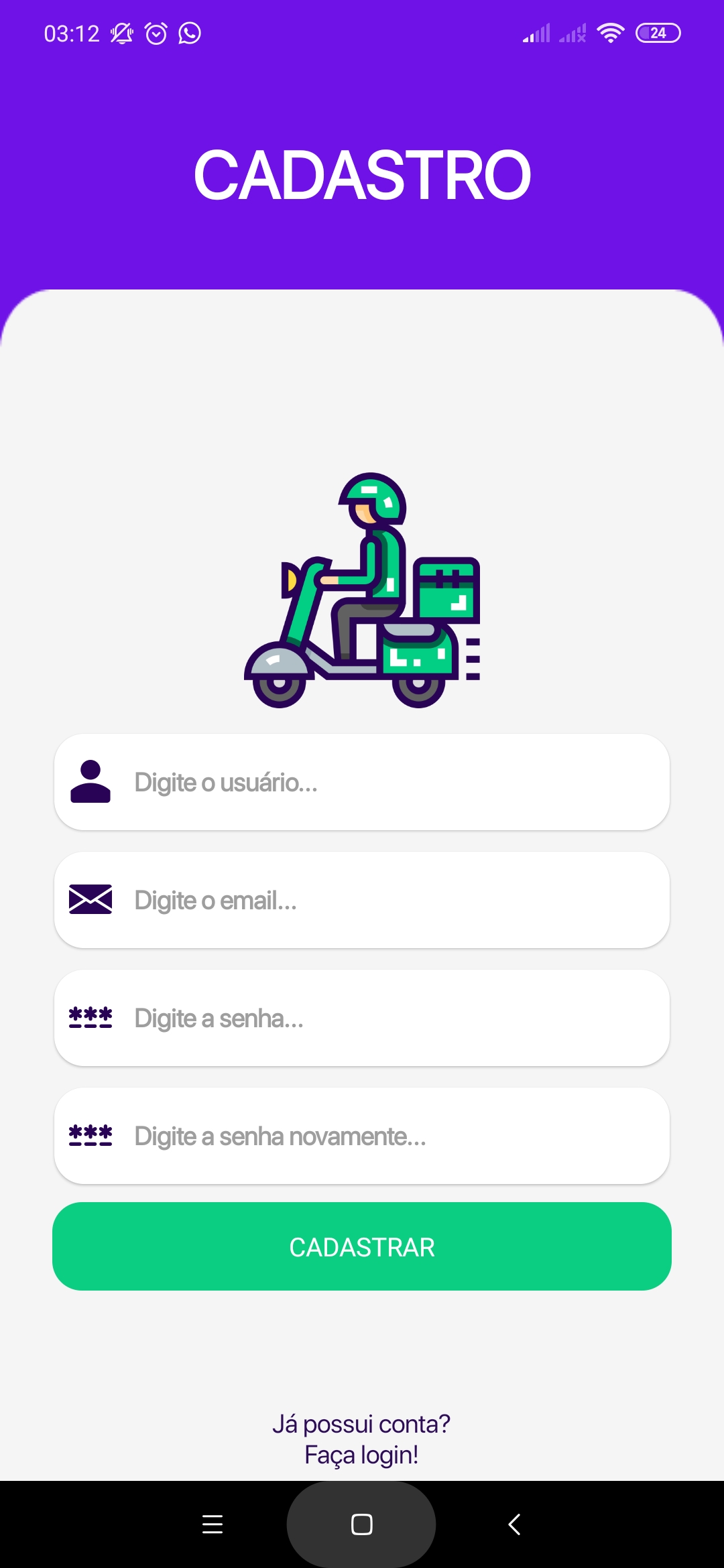Enter the "Digite a senha novamente..." confirmation field

(362, 1136)
